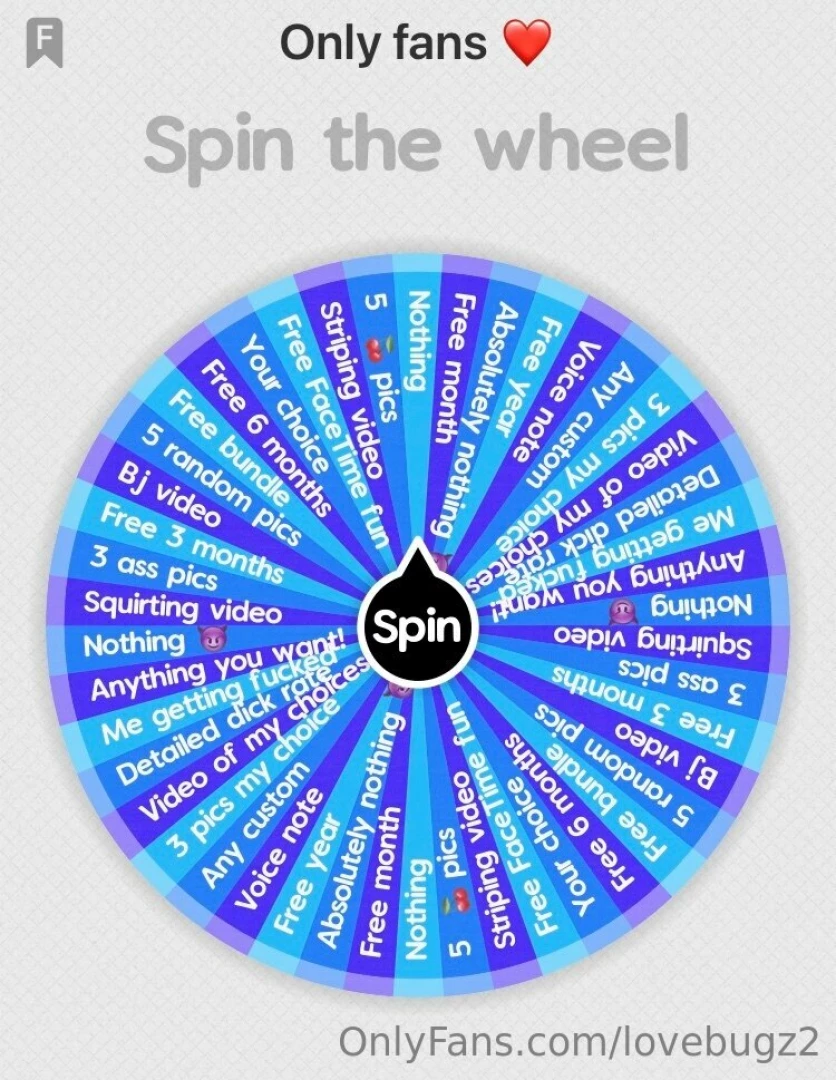Open the OnlyFans lovebugz2 link

585,1043
